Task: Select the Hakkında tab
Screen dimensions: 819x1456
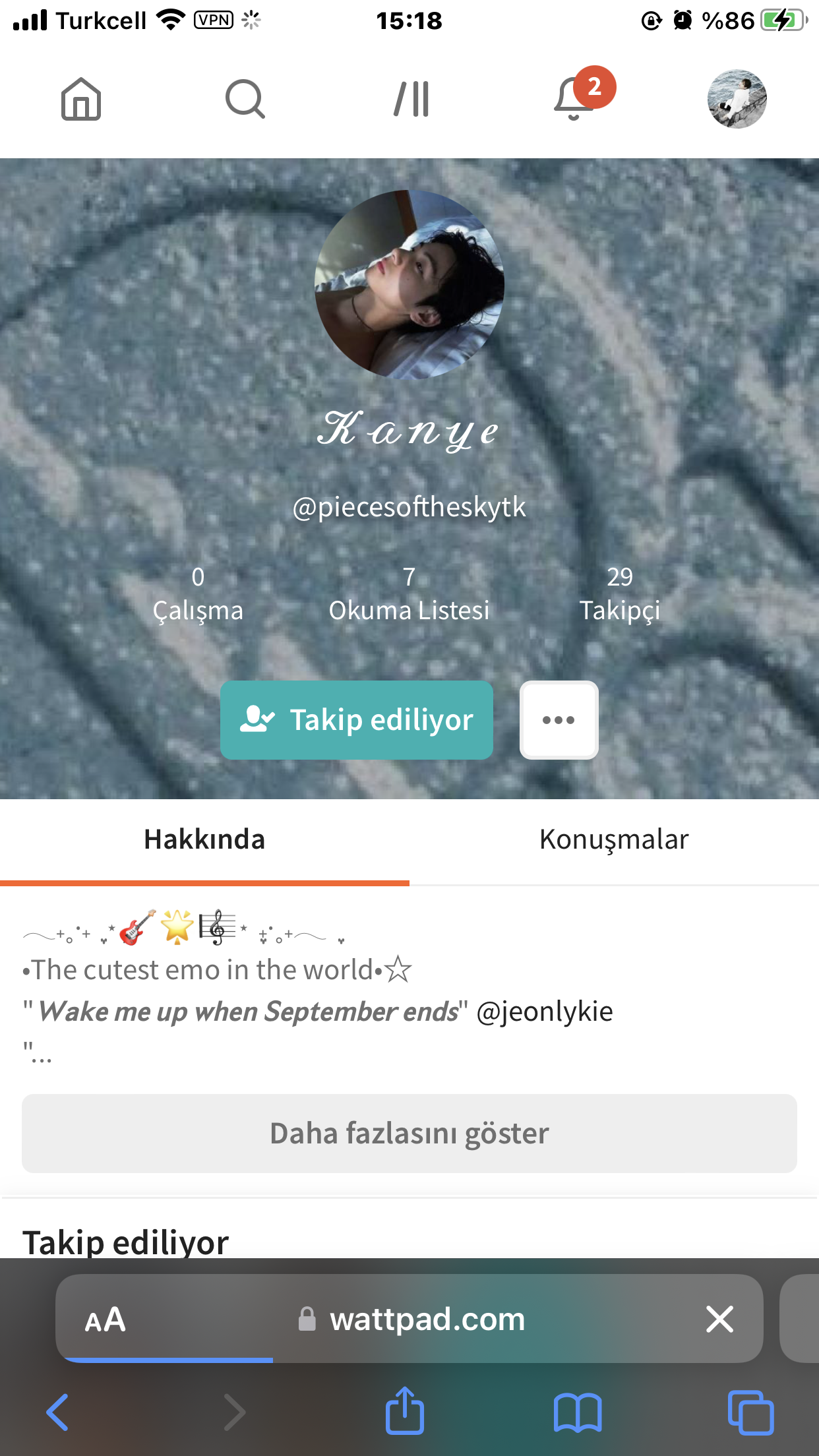Action: 204,840
